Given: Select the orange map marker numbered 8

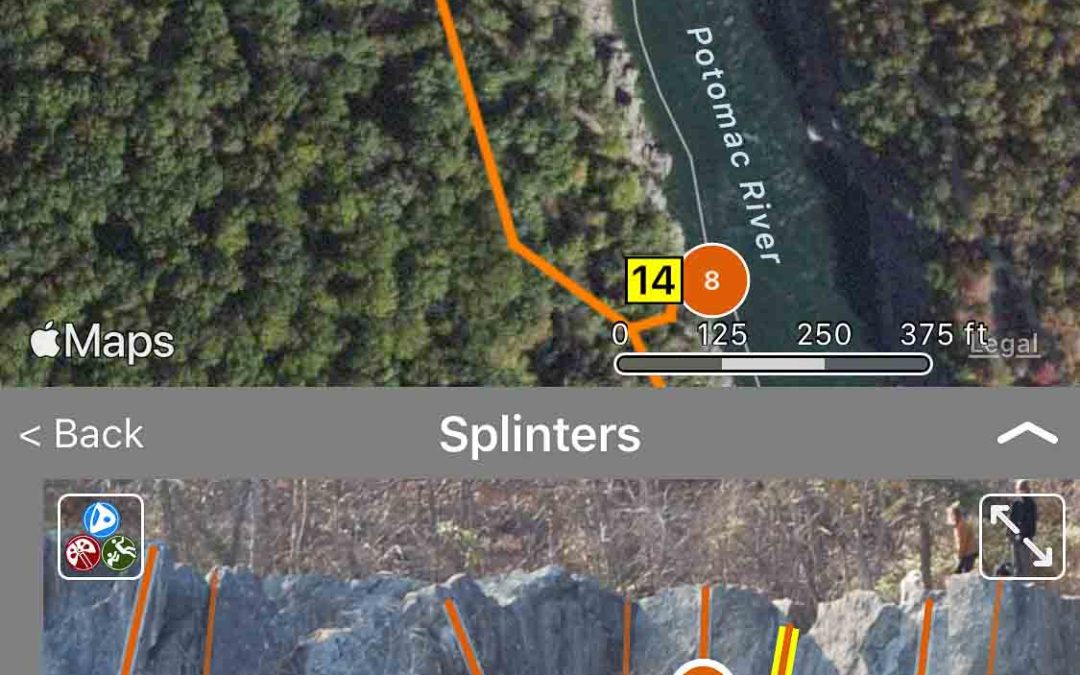Looking at the screenshot, I should tap(711, 280).
